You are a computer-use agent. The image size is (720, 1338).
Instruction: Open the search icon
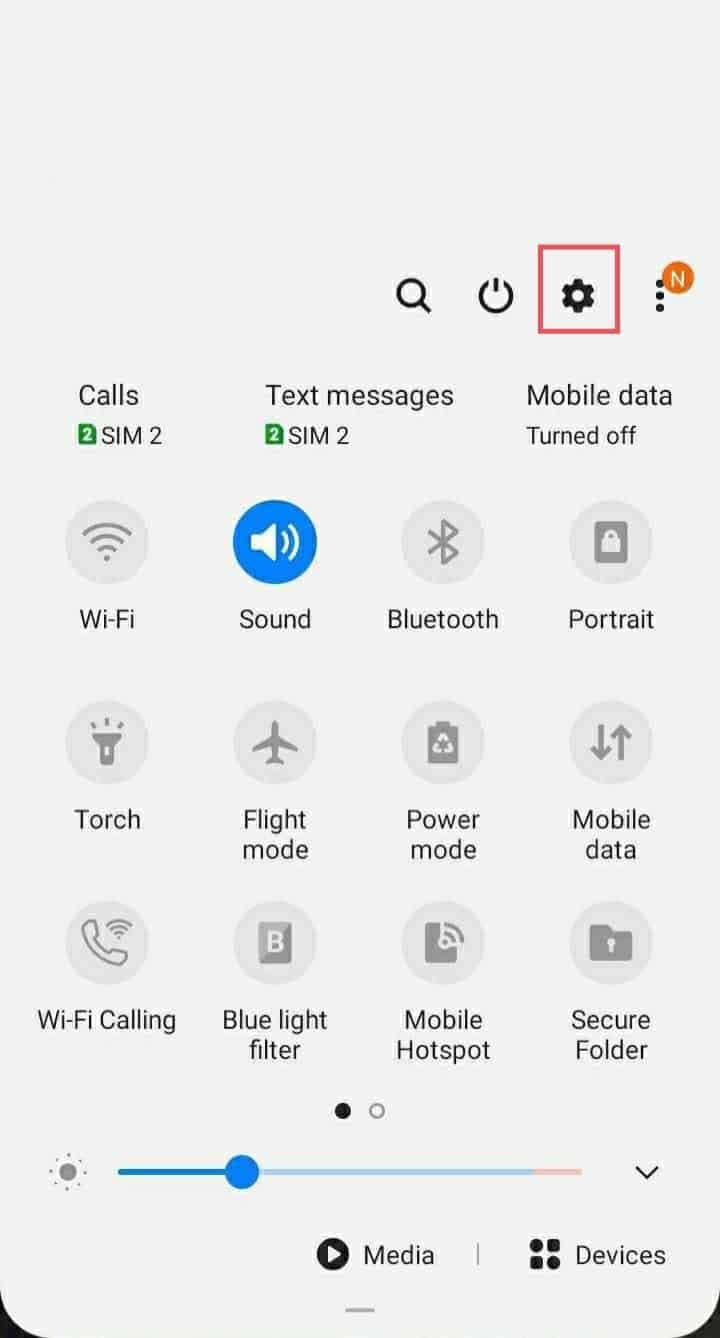click(413, 295)
